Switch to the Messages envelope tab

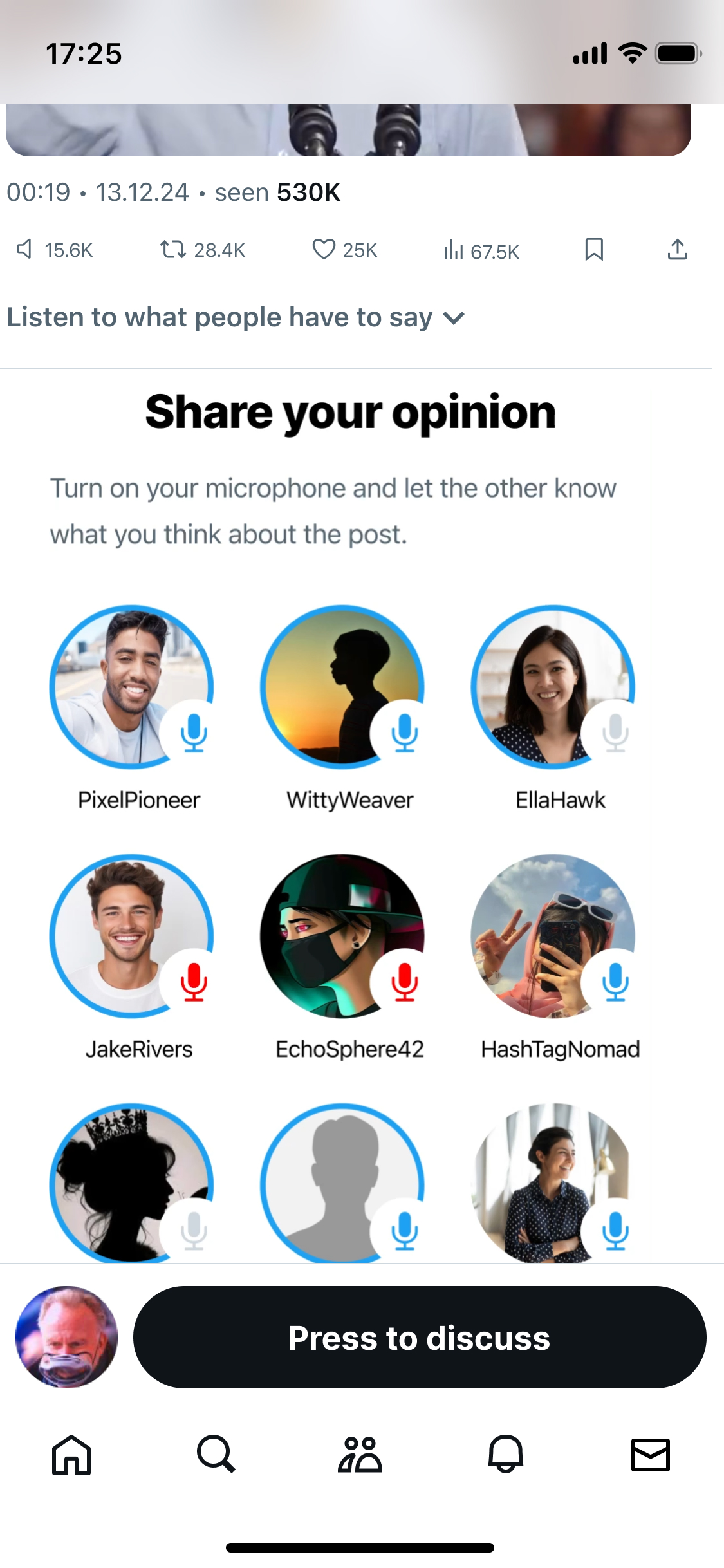(x=651, y=1455)
